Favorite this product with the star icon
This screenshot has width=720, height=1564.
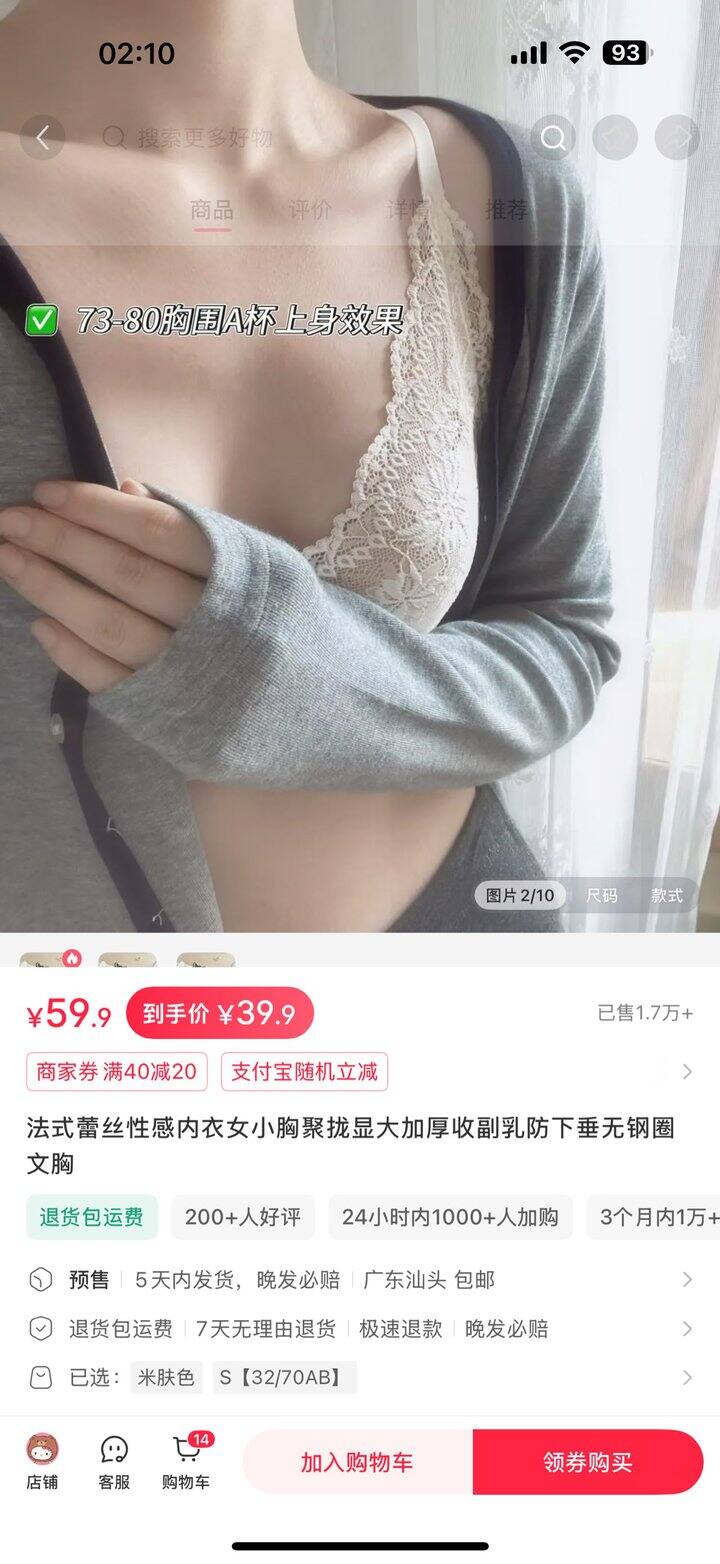615,138
